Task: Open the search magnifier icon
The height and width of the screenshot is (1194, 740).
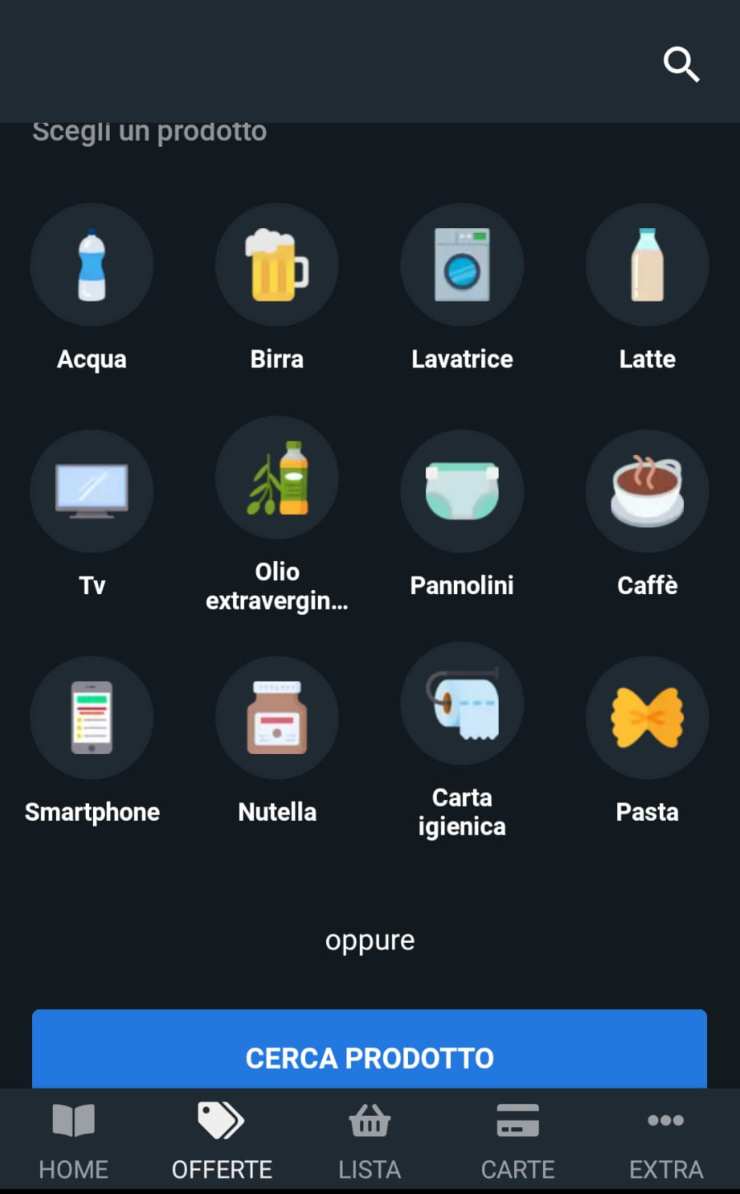Action: 681,65
